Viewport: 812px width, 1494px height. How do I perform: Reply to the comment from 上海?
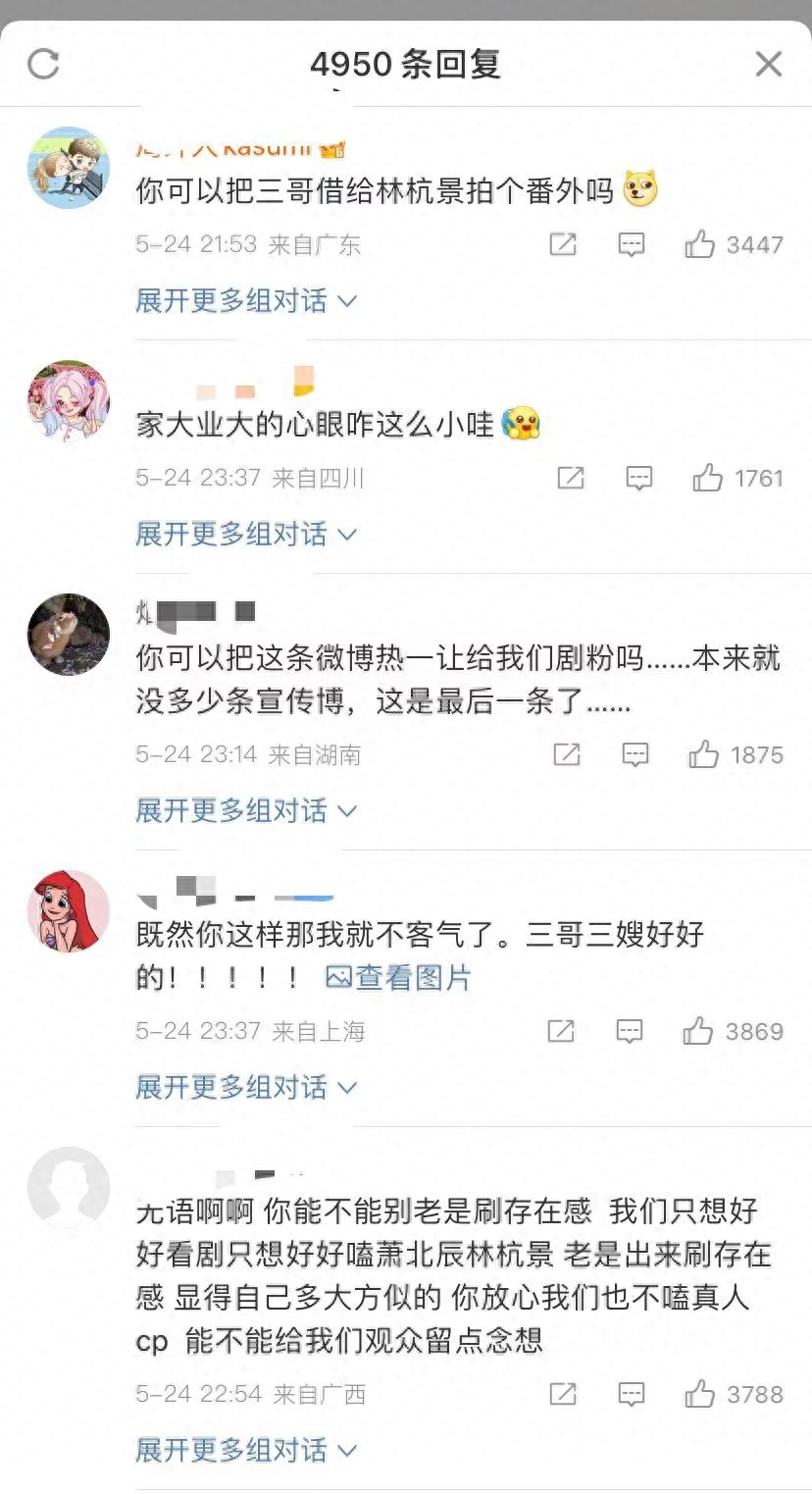click(x=630, y=1031)
